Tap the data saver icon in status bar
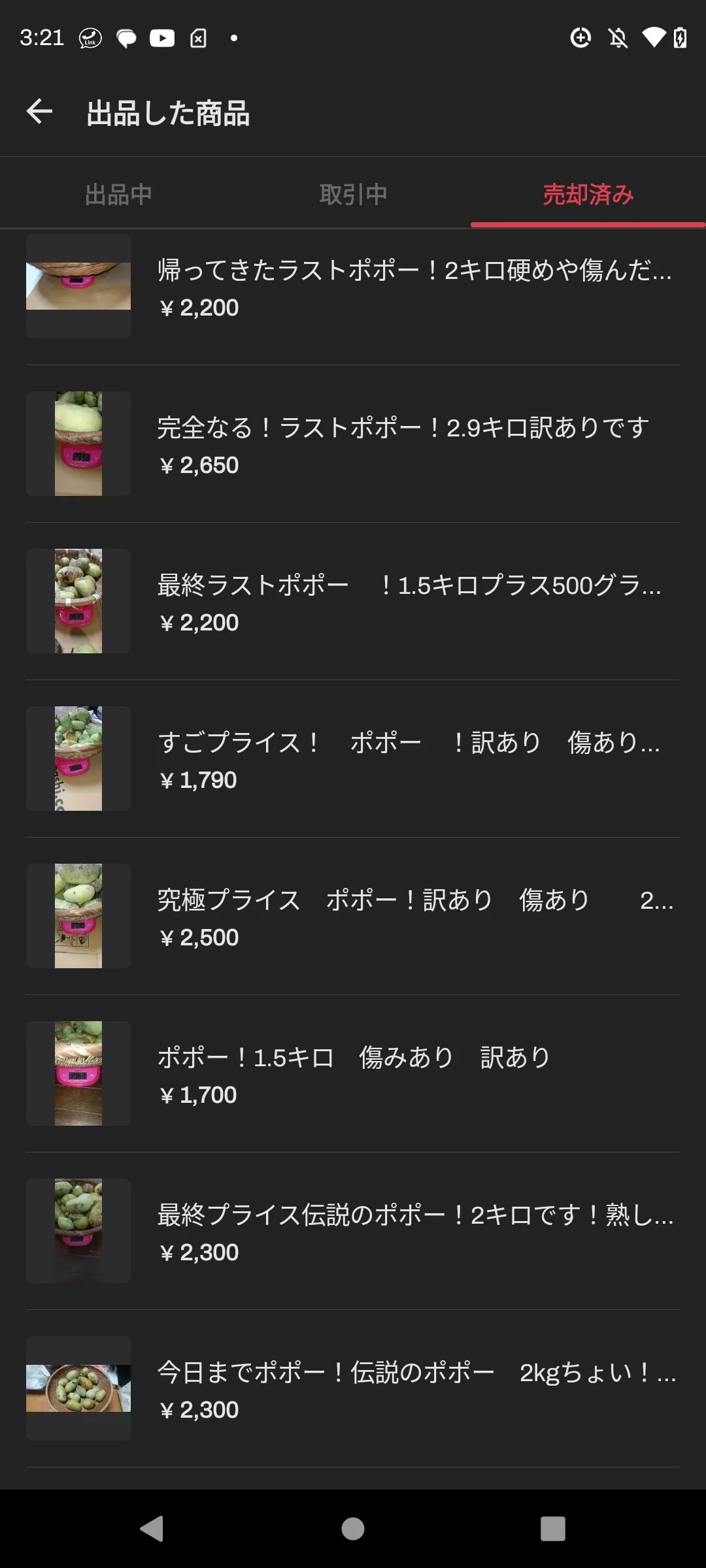This screenshot has width=706, height=1568. click(581, 38)
